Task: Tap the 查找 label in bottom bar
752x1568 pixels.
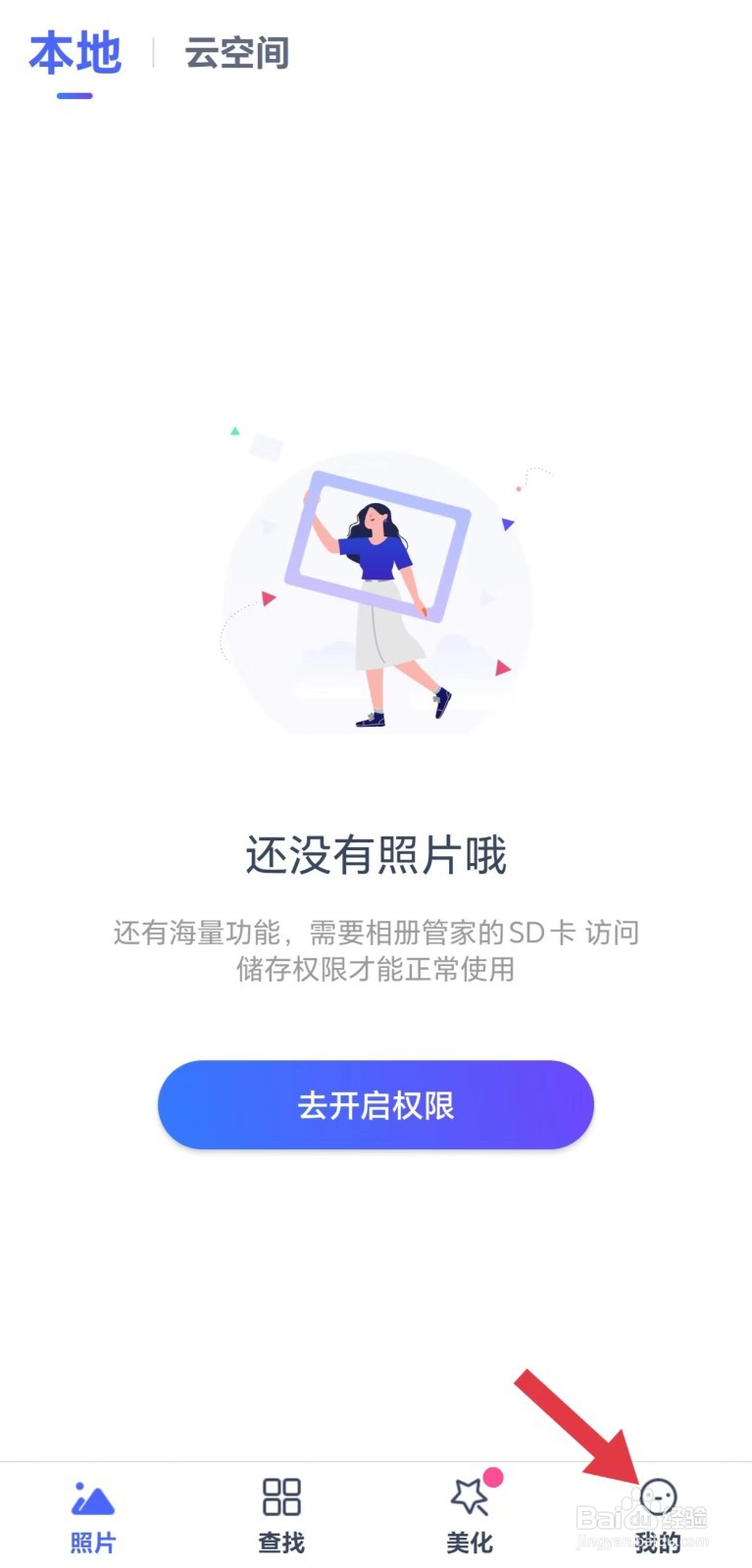Action: [281, 1542]
